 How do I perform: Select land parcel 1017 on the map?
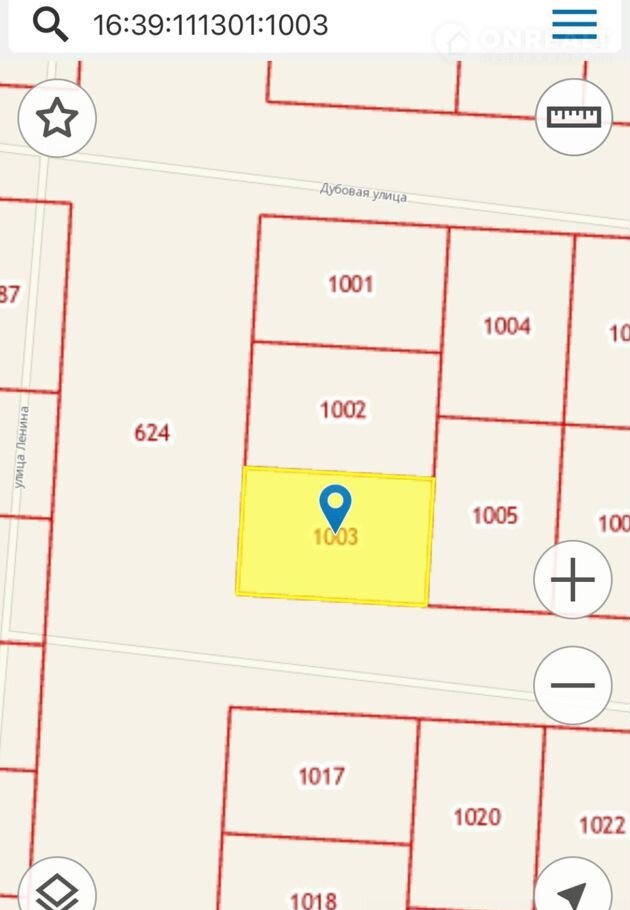(x=321, y=775)
